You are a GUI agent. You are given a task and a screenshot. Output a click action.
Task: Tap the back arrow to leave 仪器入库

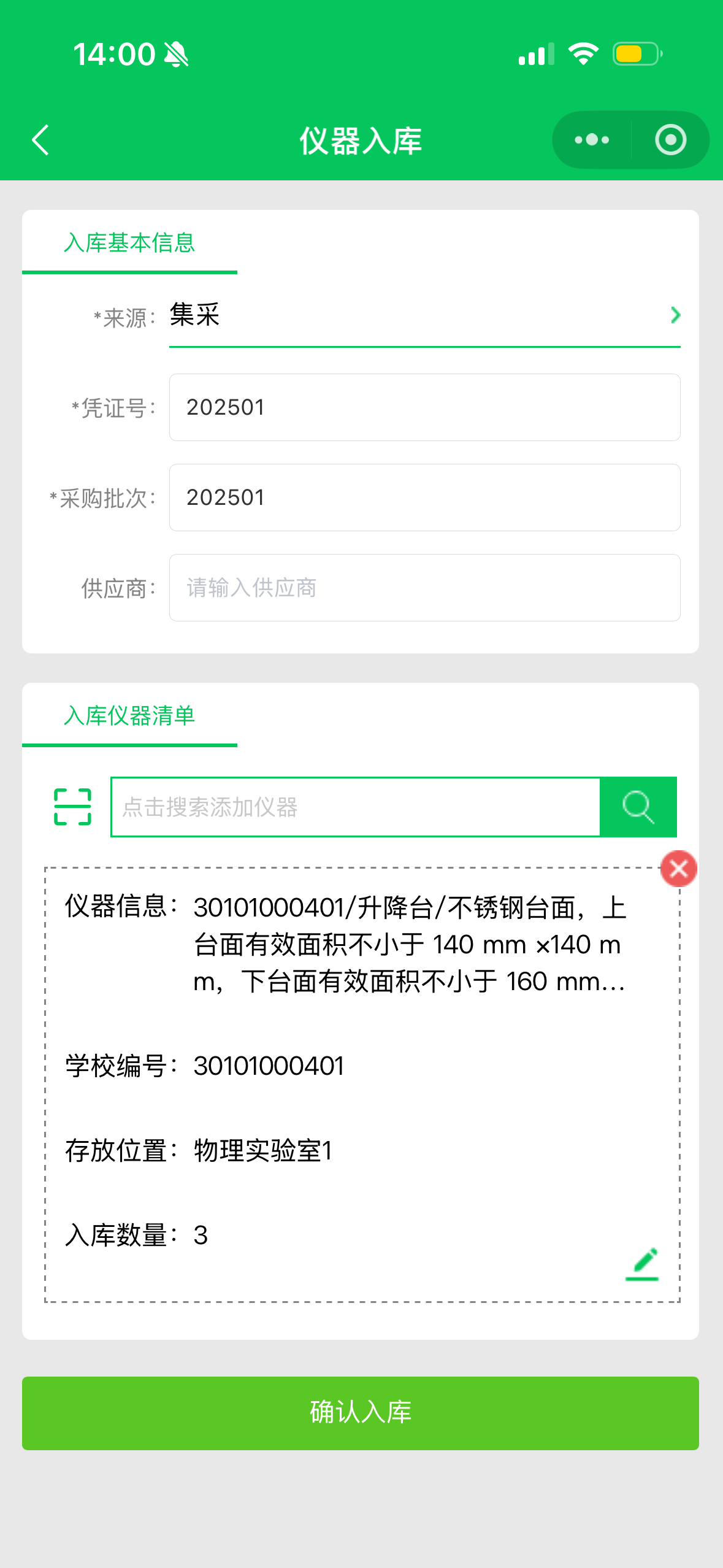40,139
